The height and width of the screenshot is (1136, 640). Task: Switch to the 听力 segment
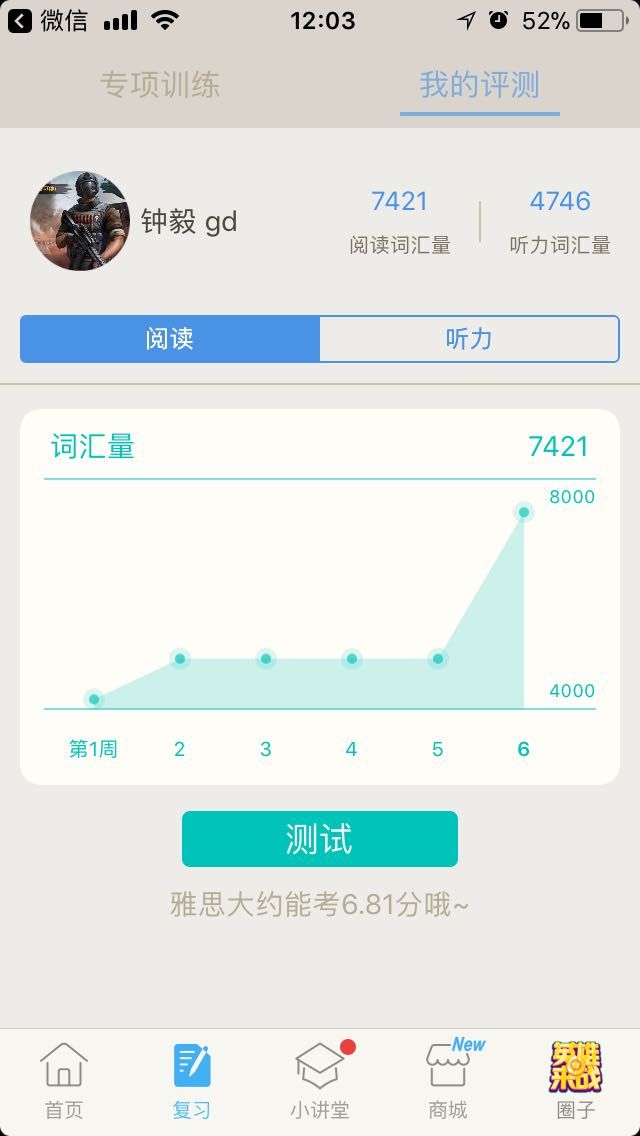click(x=469, y=338)
